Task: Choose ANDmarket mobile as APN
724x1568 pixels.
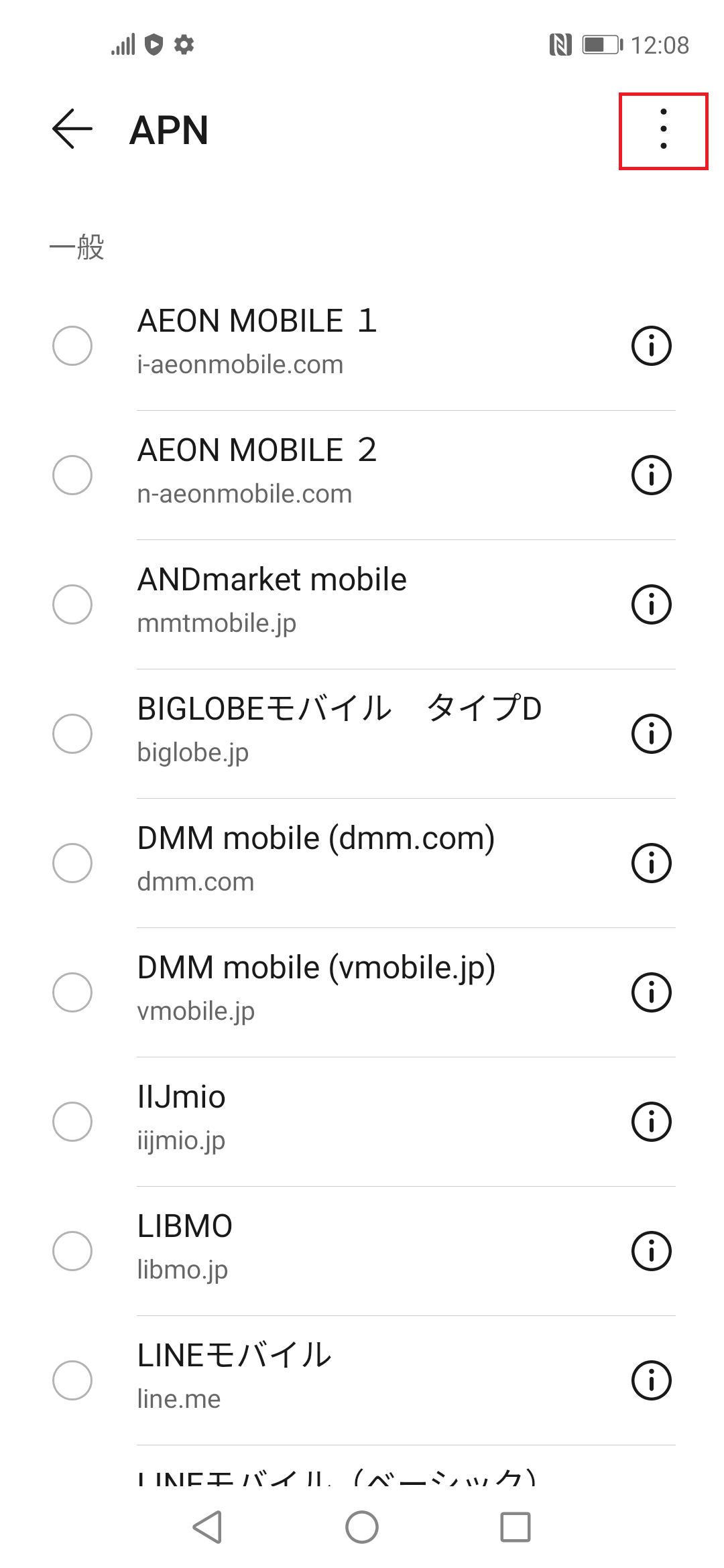Action: (x=72, y=604)
